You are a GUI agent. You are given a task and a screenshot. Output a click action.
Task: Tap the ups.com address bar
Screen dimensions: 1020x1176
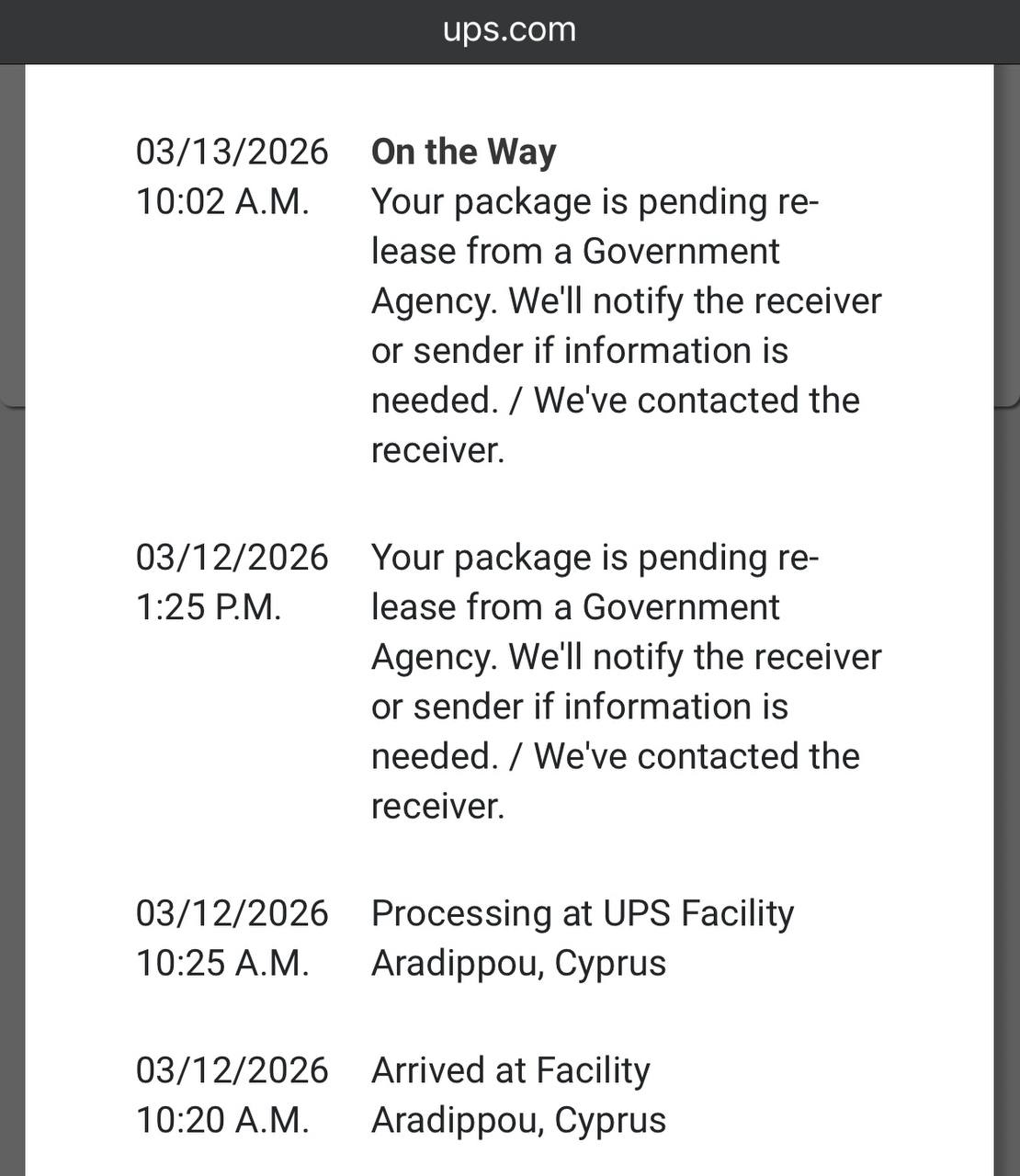pyautogui.click(x=509, y=29)
